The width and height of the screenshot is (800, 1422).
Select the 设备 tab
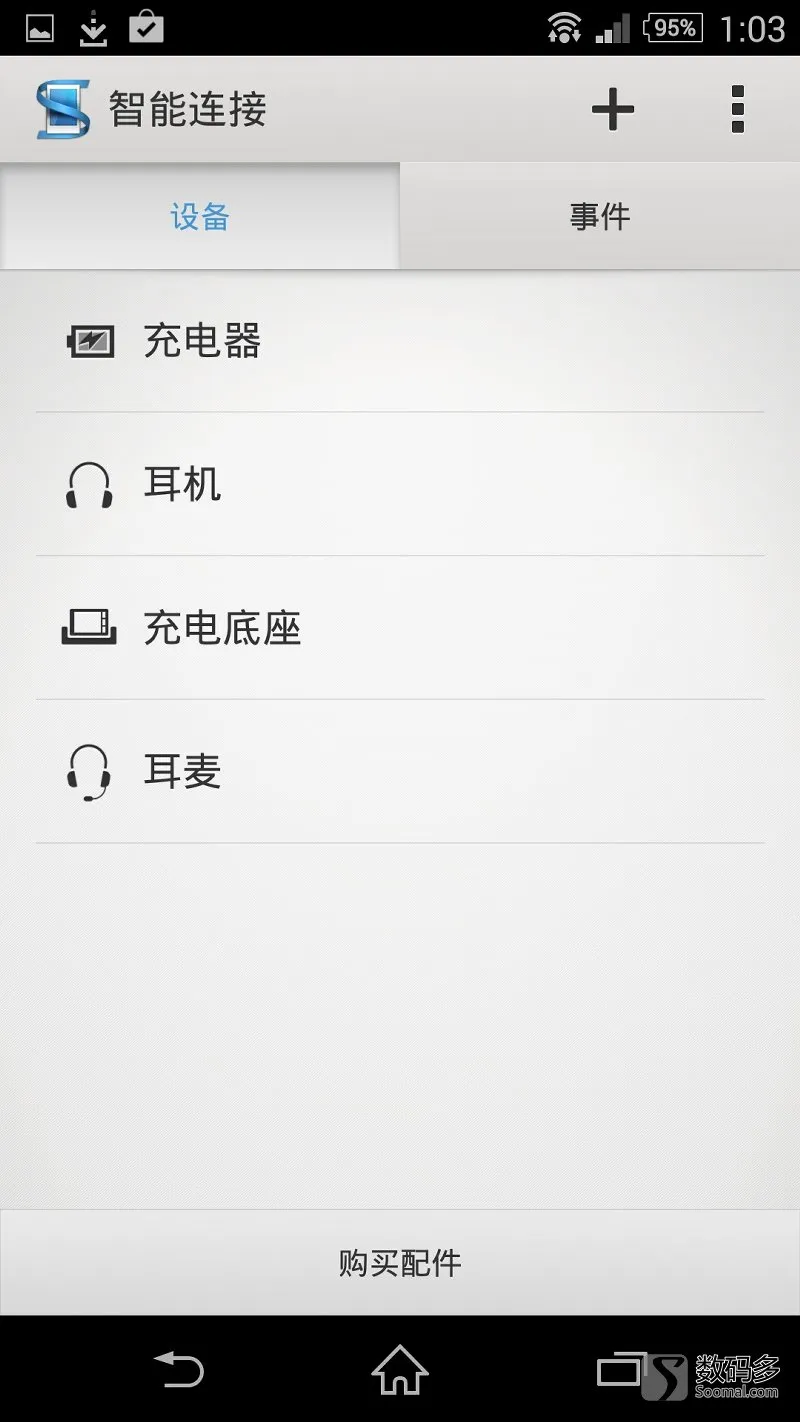click(200, 216)
